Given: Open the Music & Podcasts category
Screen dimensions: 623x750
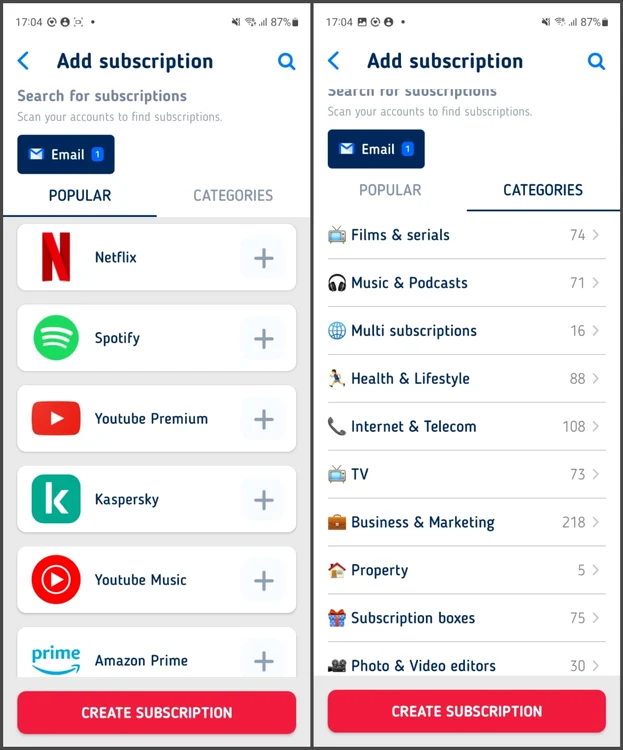Looking at the screenshot, I should click(x=466, y=283).
